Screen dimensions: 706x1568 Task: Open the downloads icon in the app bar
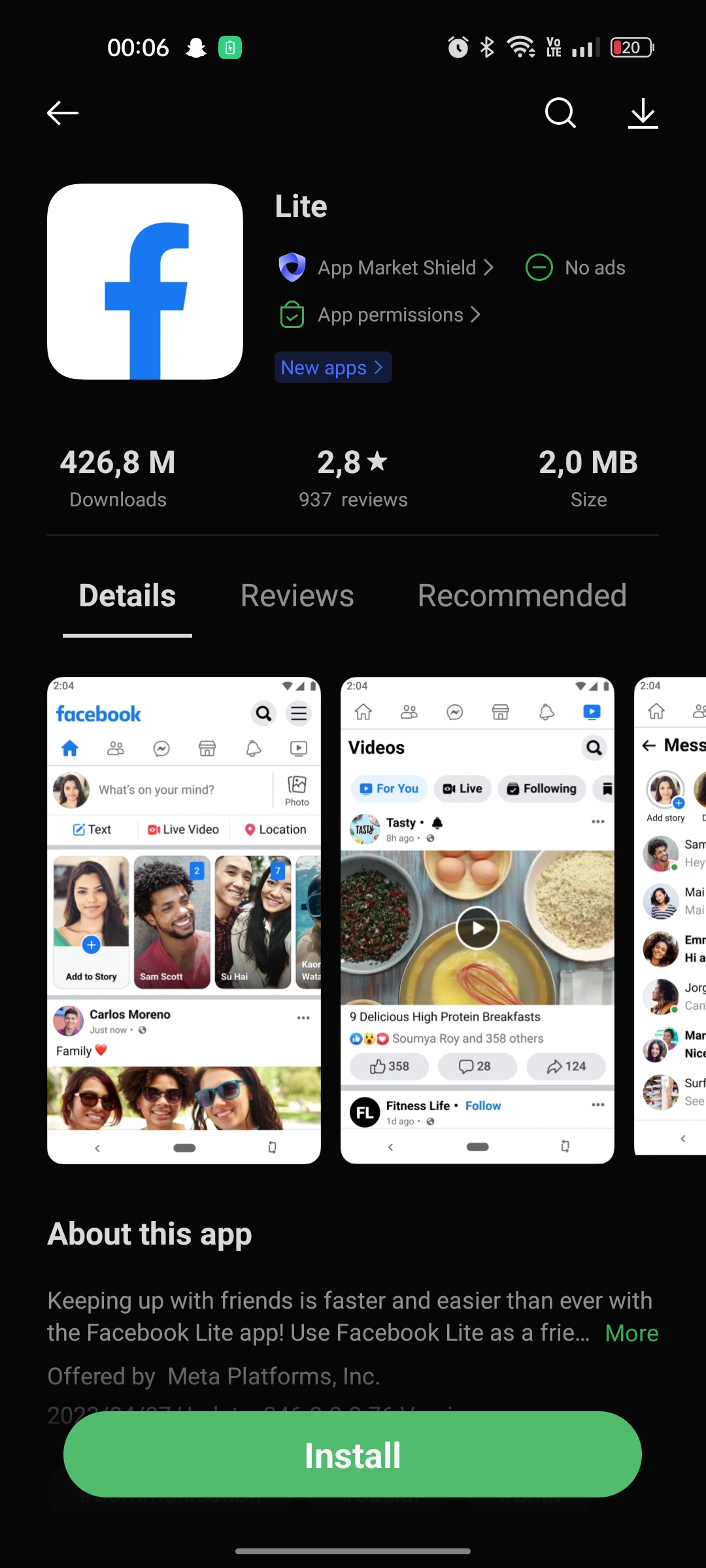point(643,113)
